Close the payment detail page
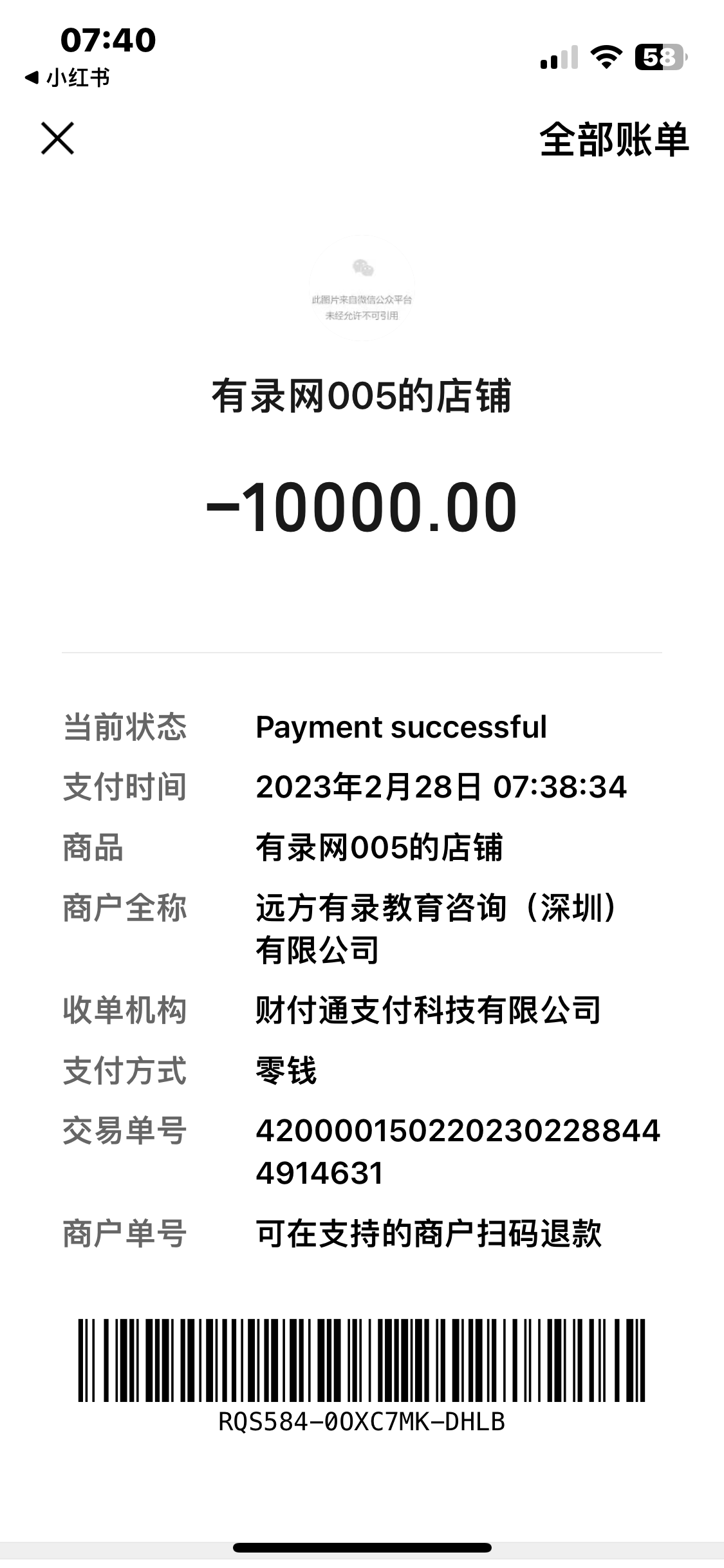724x1568 pixels. click(57, 138)
